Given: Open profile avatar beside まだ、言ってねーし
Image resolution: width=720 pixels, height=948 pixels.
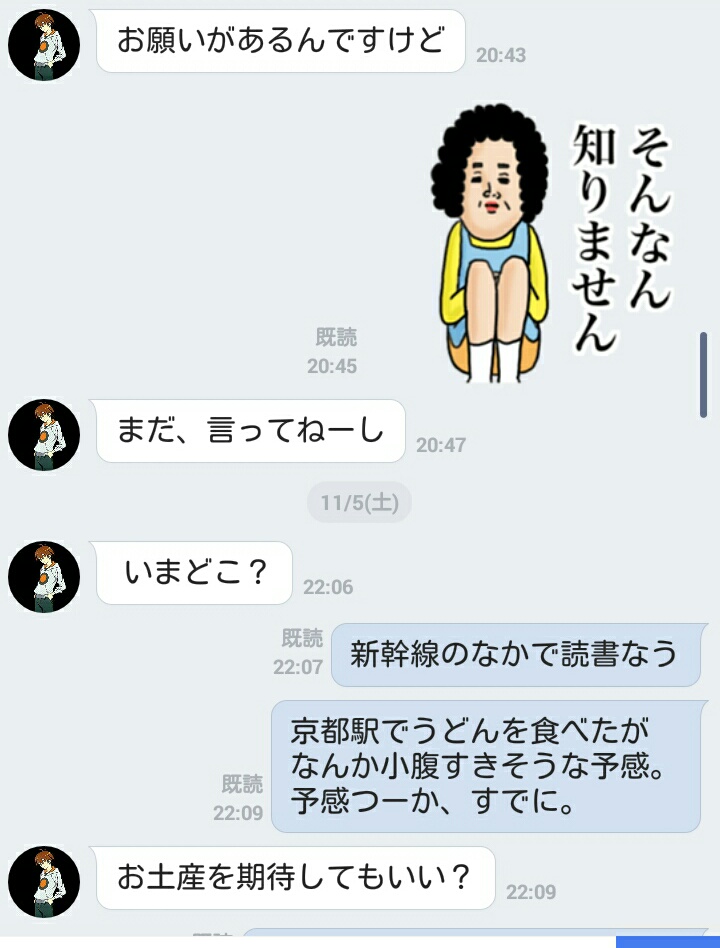Looking at the screenshot, I should 43,435.
